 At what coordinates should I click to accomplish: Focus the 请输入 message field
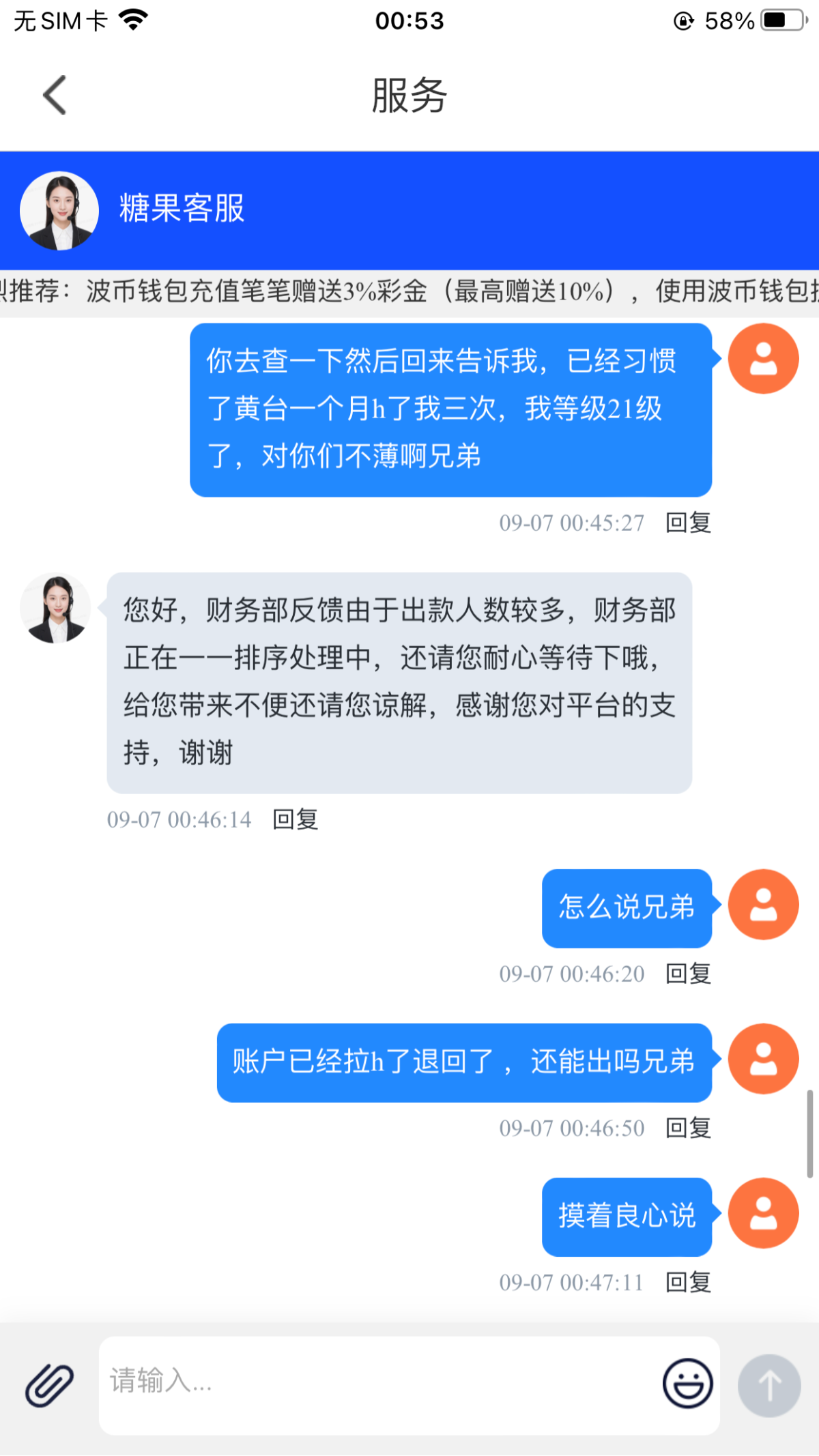click(375, 1384)
